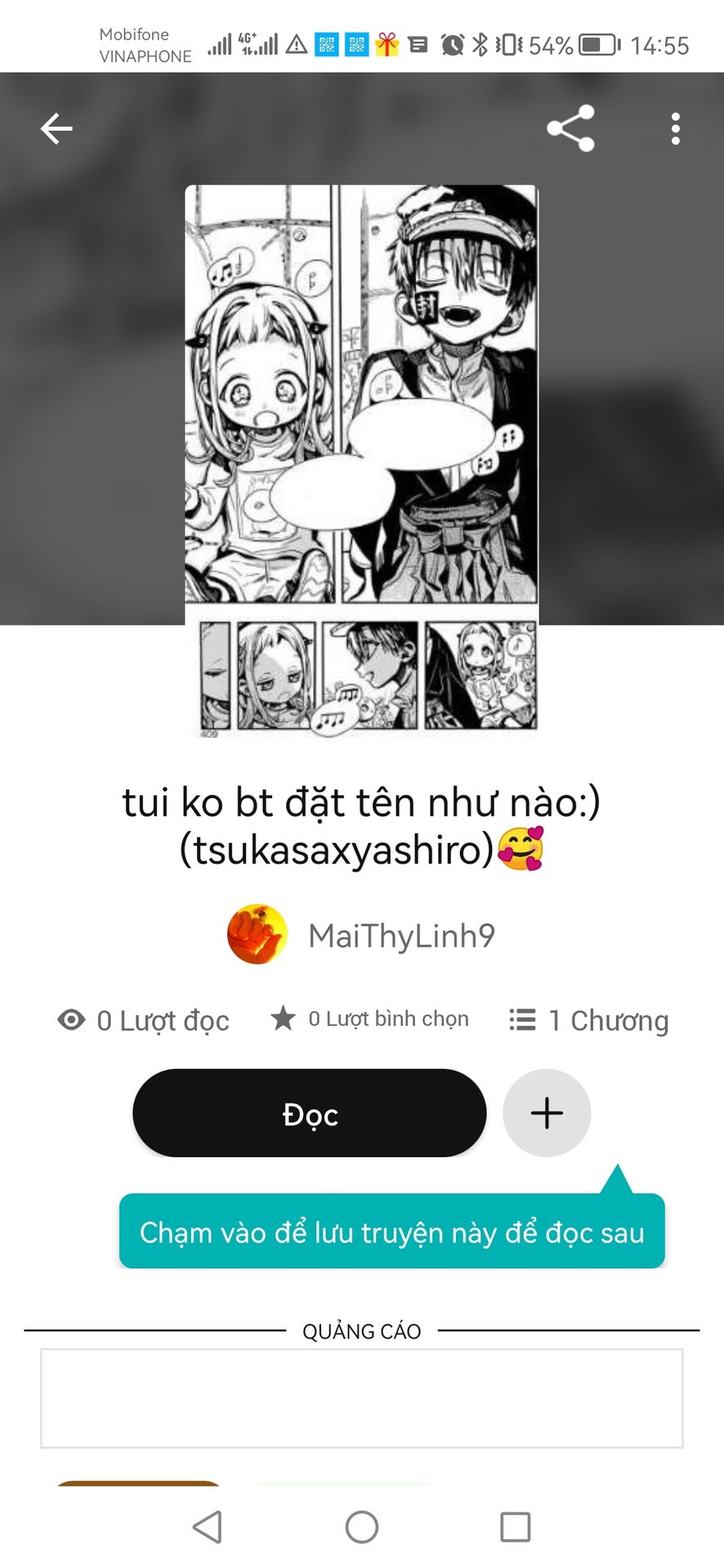The image size is (724, 1568).
Task: View the 1 Chương chapter list
Action: 588,1020
